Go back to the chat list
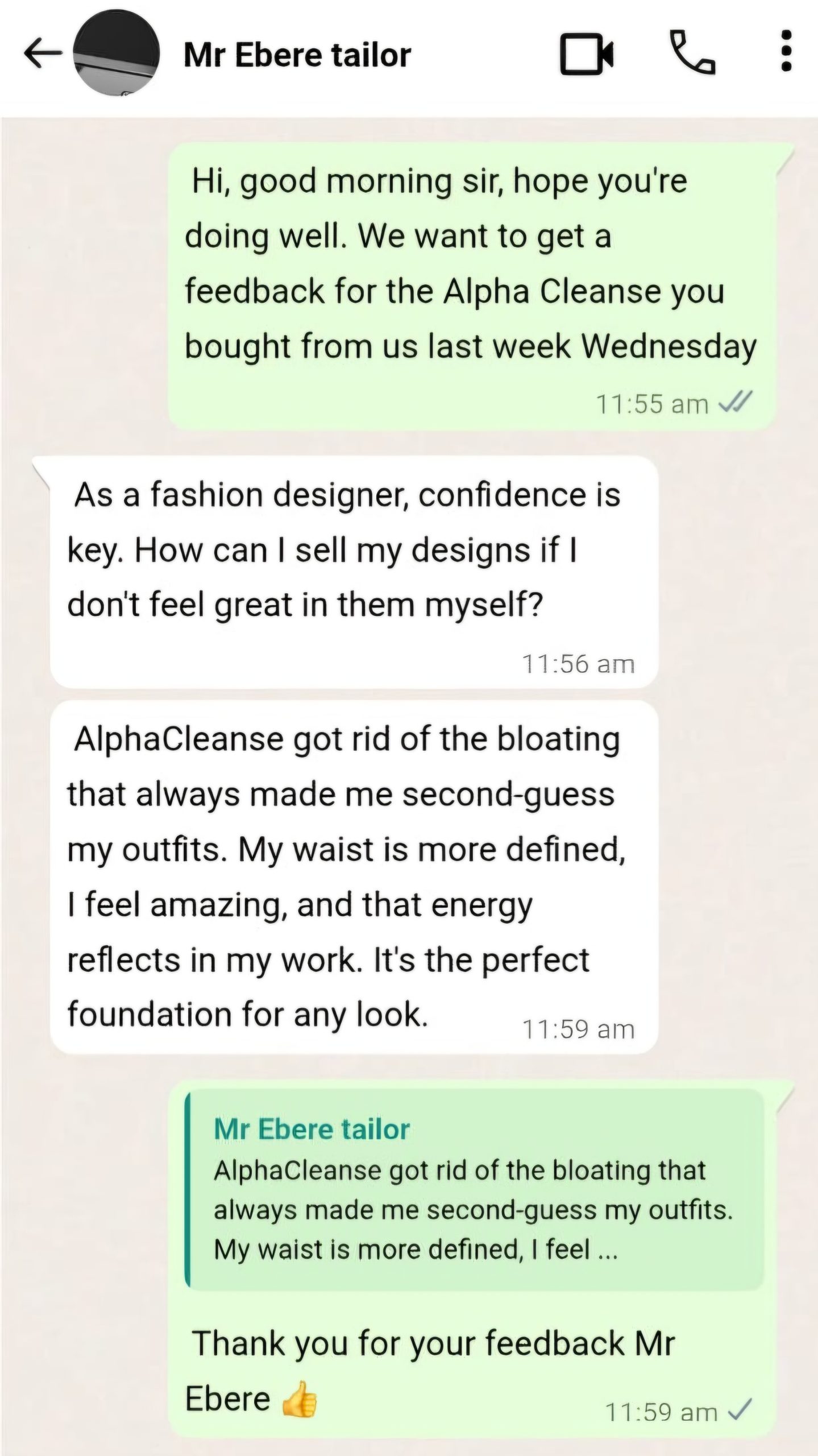This screenshot has width=818, height=1456. click(x=43, y=54)
